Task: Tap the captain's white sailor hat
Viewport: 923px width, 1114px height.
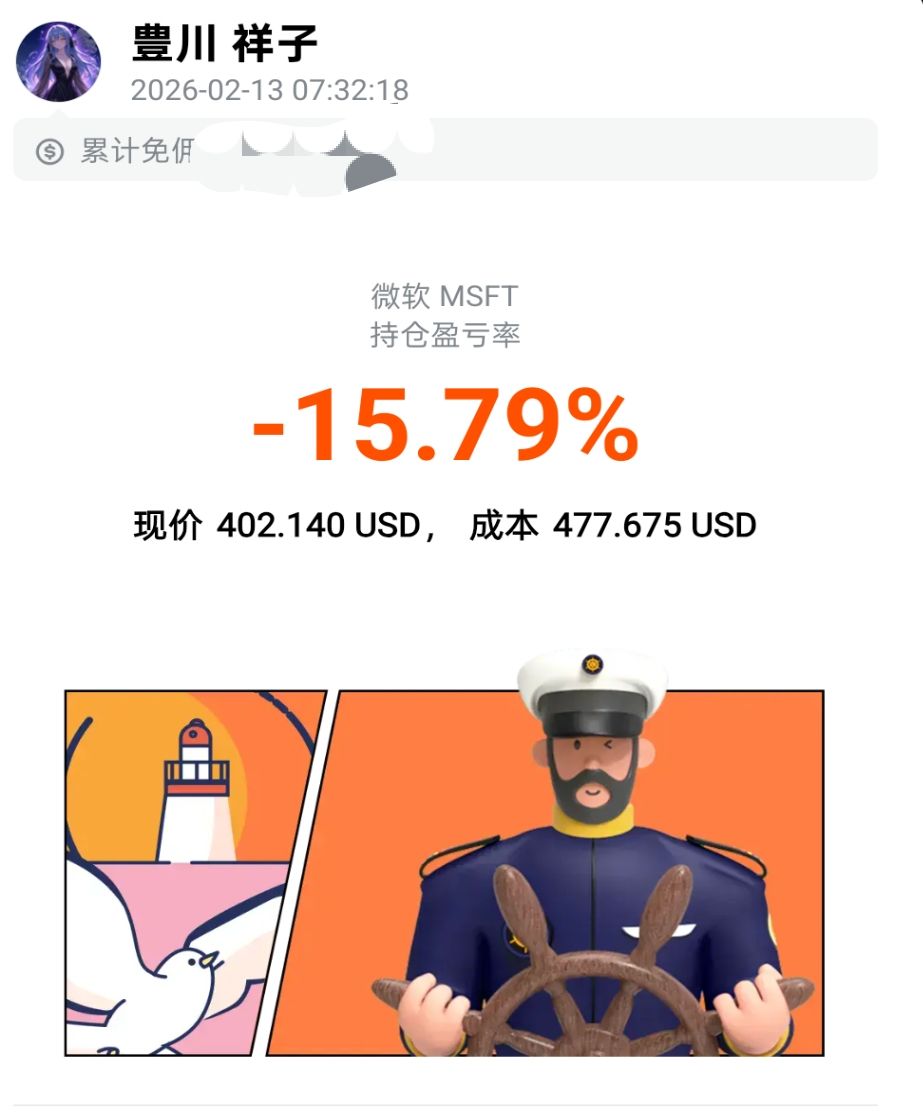Action: click(x=590, y=675)
